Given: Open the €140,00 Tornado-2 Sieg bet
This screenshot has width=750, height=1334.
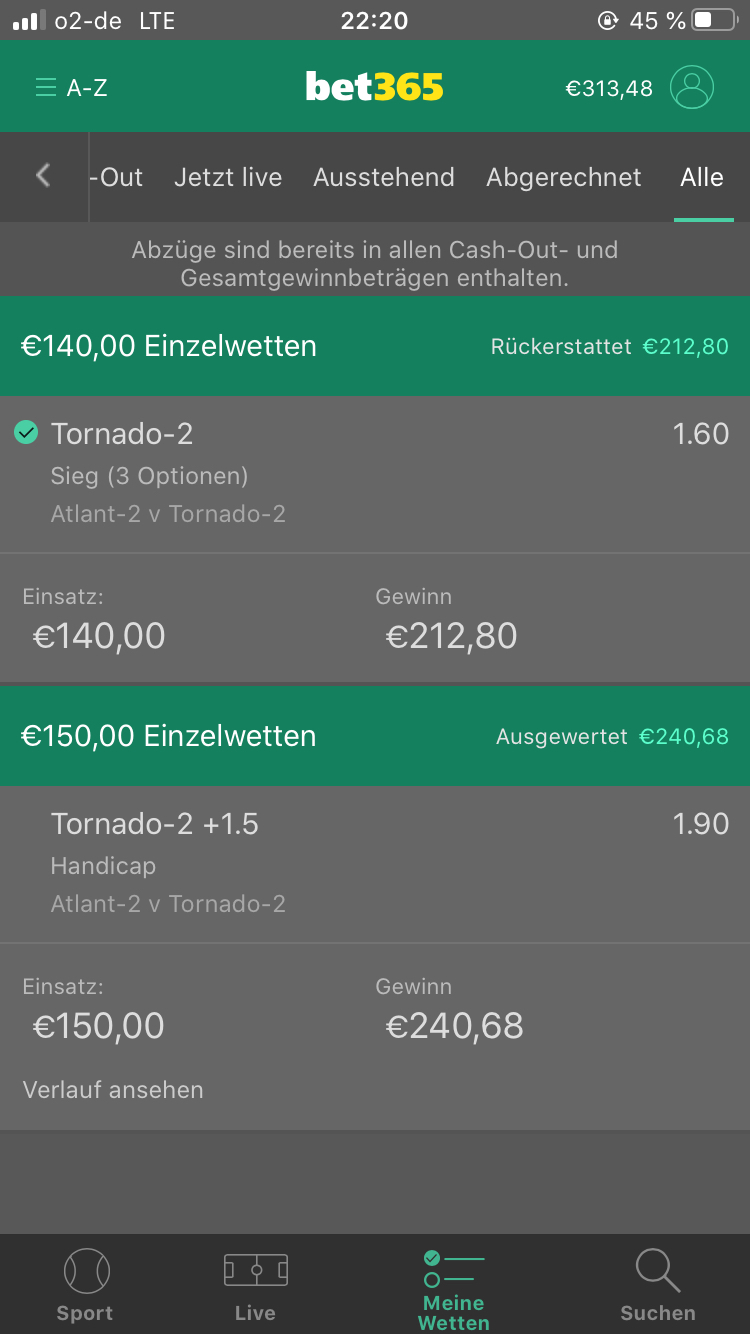Looking at the screenshot, I should pos(375,474).
